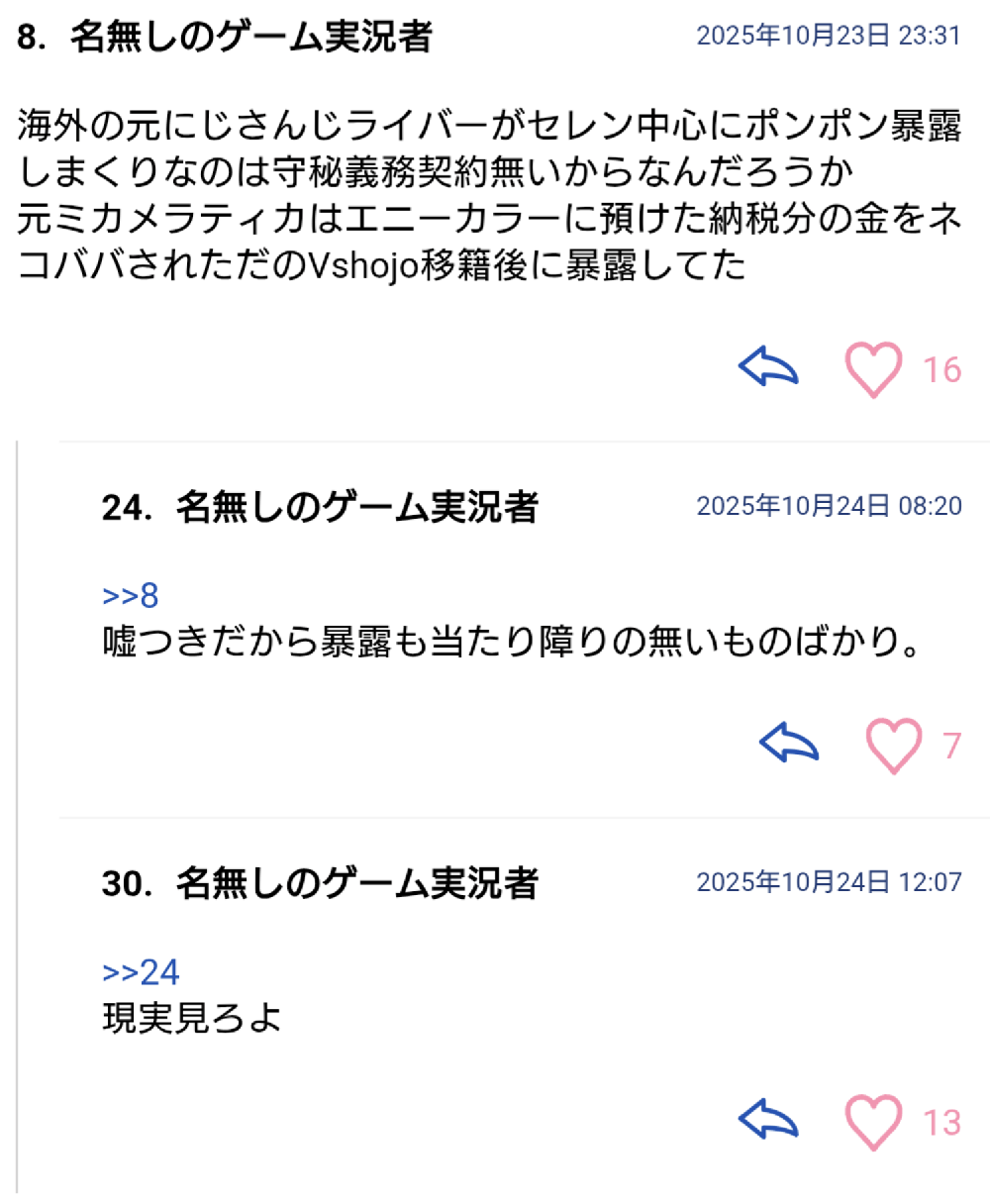Open the >>8 quote link
Image resolution: width=990 pixels, height=1204 pixels.
[x=131, y=596]
